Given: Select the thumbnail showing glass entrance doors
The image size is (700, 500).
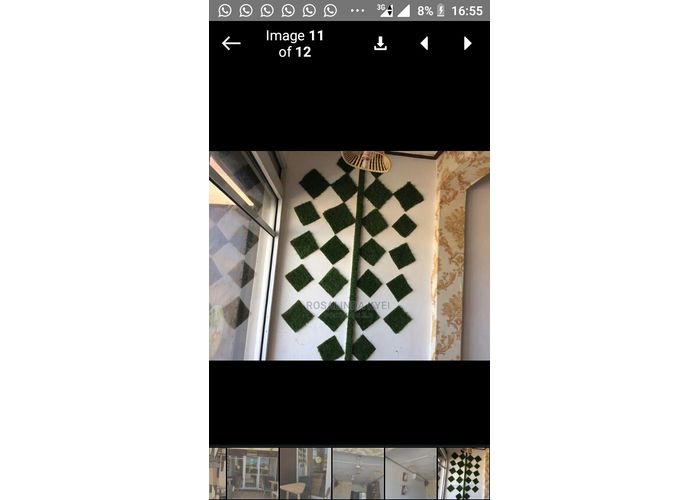Looking at the screenshot, I should click(253, 473).
